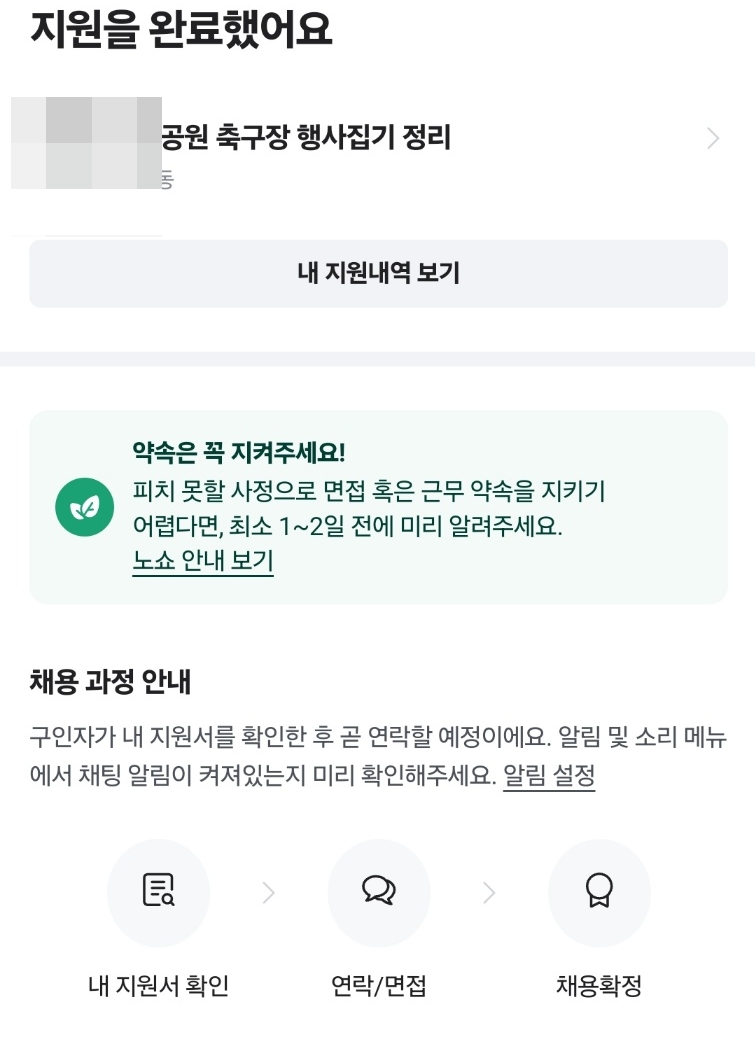Click the arrow icon between 내 지원서 확인 and 연락/면접
The width and height of the screenshot is (755, 1055).
coord(268,893)
